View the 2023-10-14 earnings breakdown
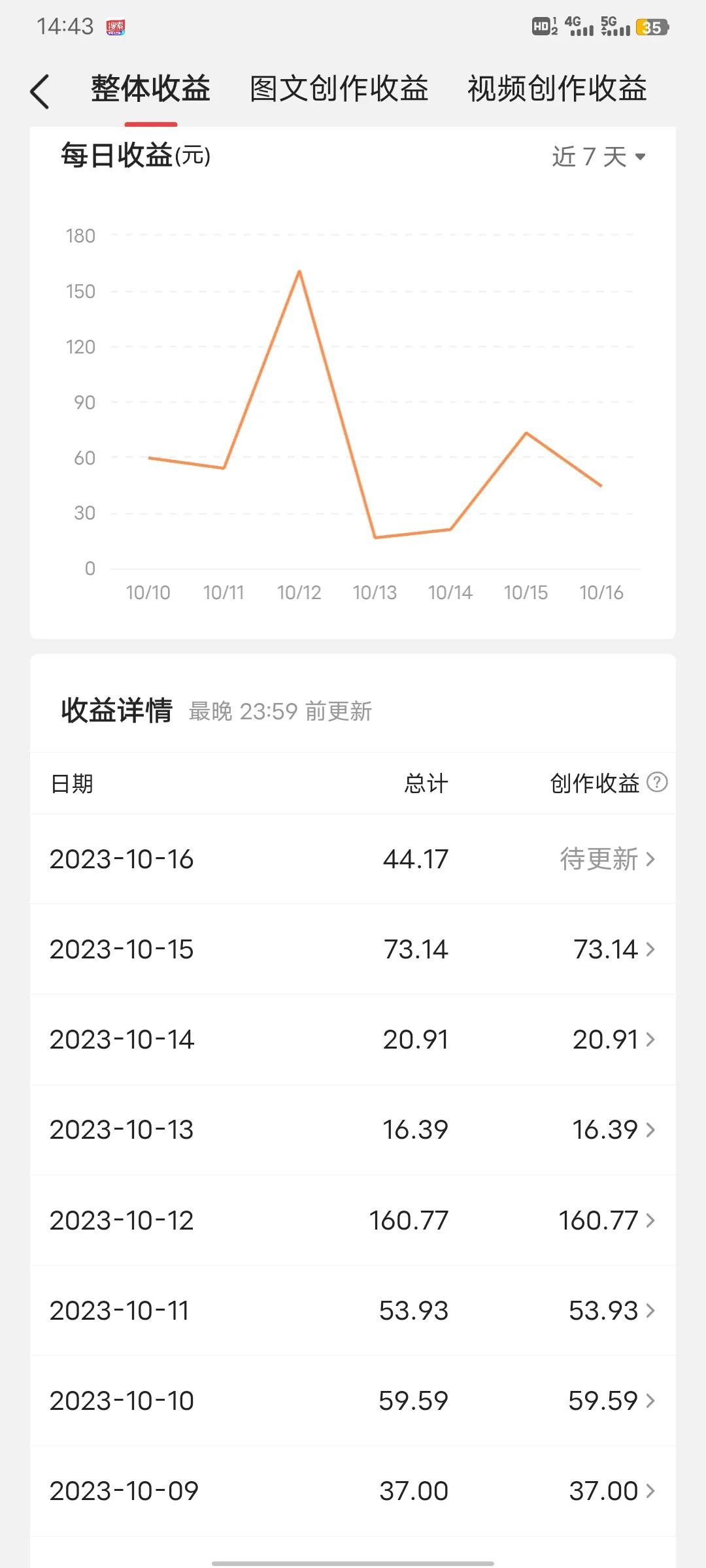The height and width of the screenshot is (1568, 706). 613,1039
